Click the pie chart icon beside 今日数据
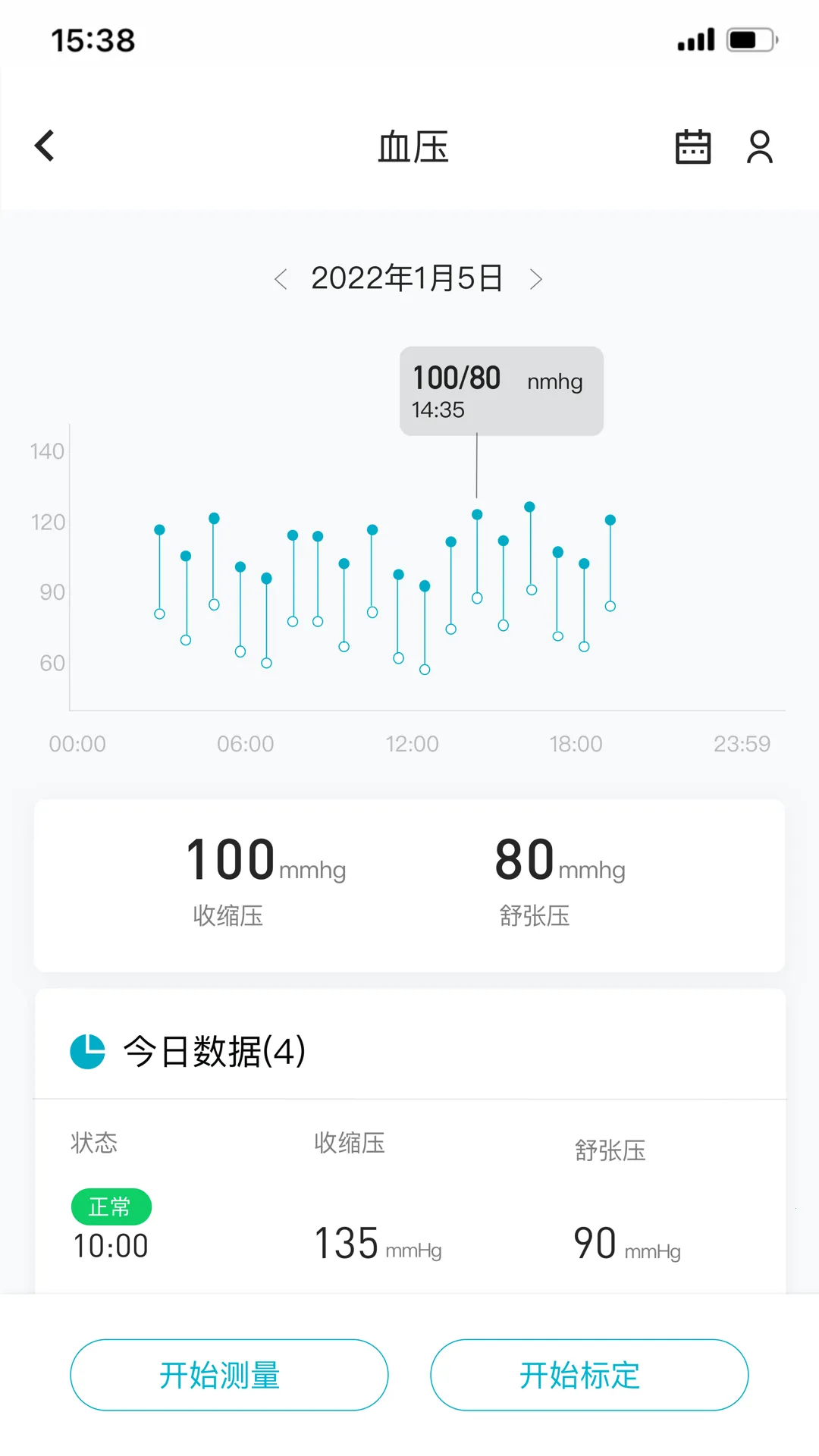 point(87,1051)
